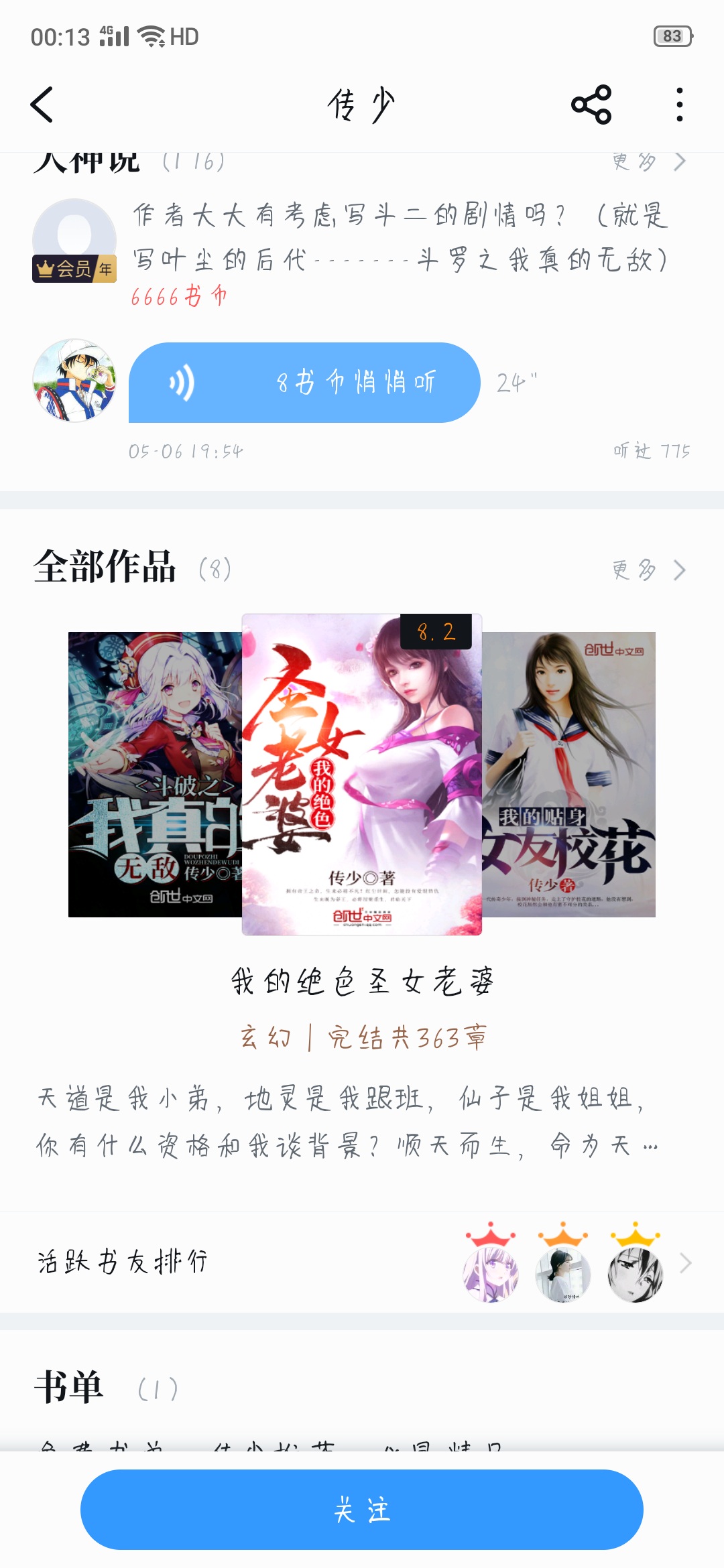Open the 作者大大有考虑写斗二 question
The width and height of the screenshot is (724, 1568).
[400, 237]
